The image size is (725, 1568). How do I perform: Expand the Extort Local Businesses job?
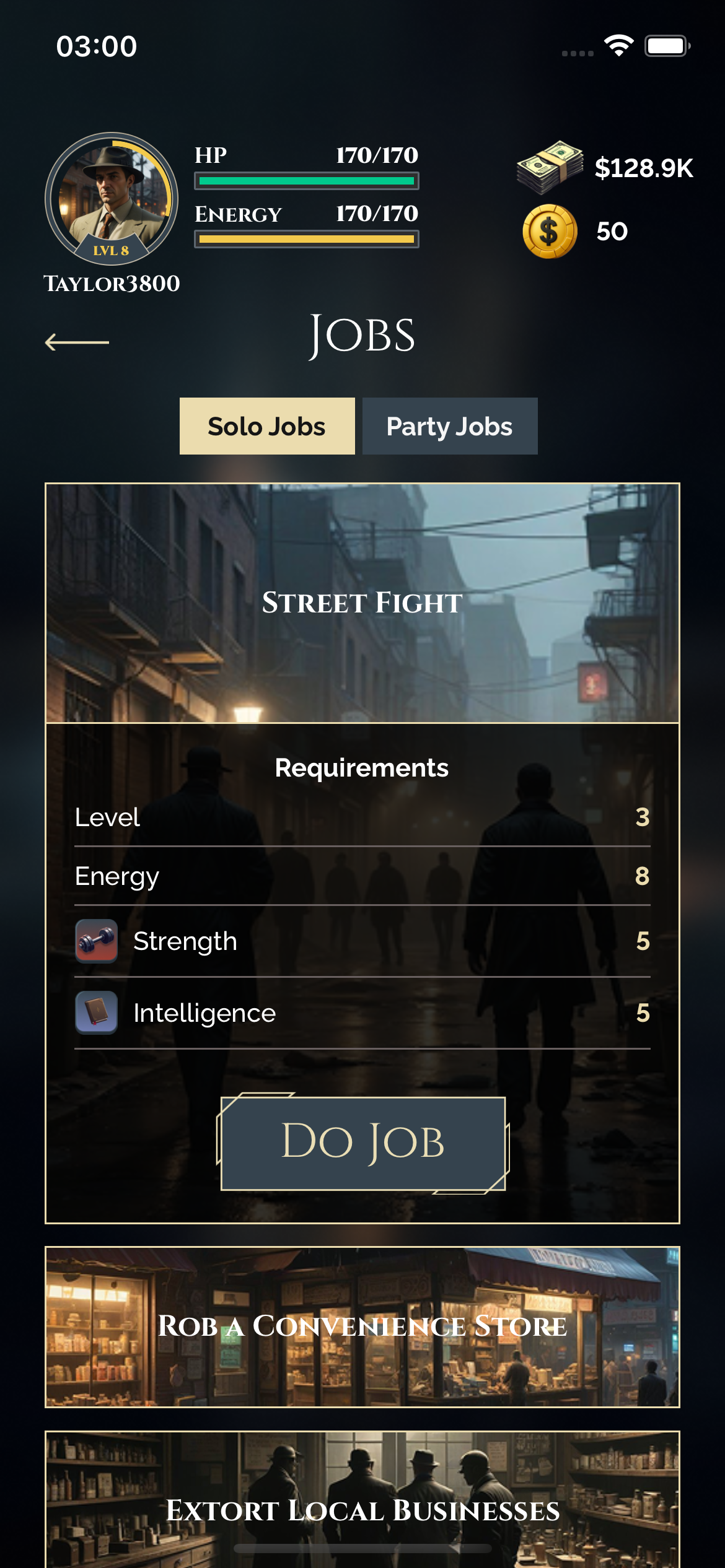tap(362, 1505)
